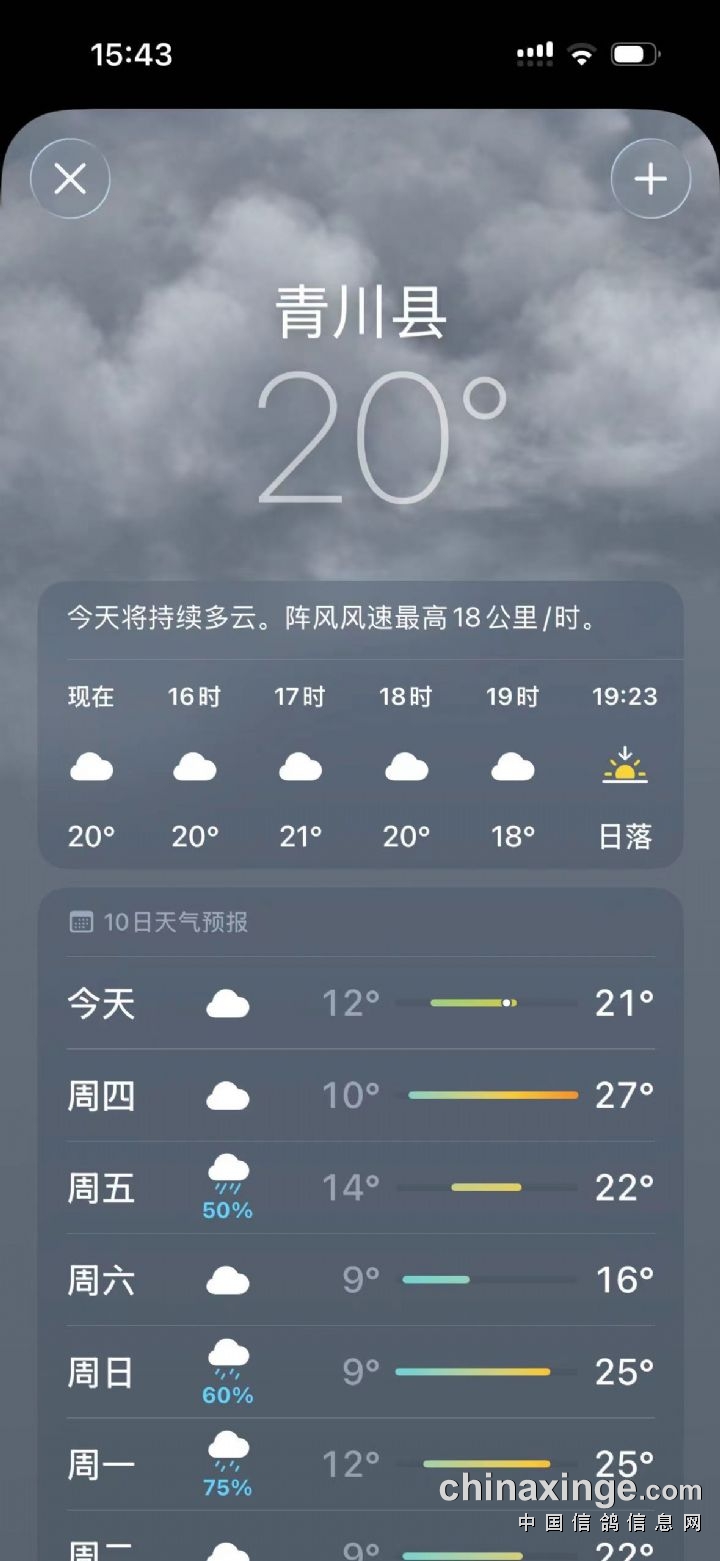Open the 周六 daily forecast
Screen dimensions: 720x1561
click(360, 1280)
